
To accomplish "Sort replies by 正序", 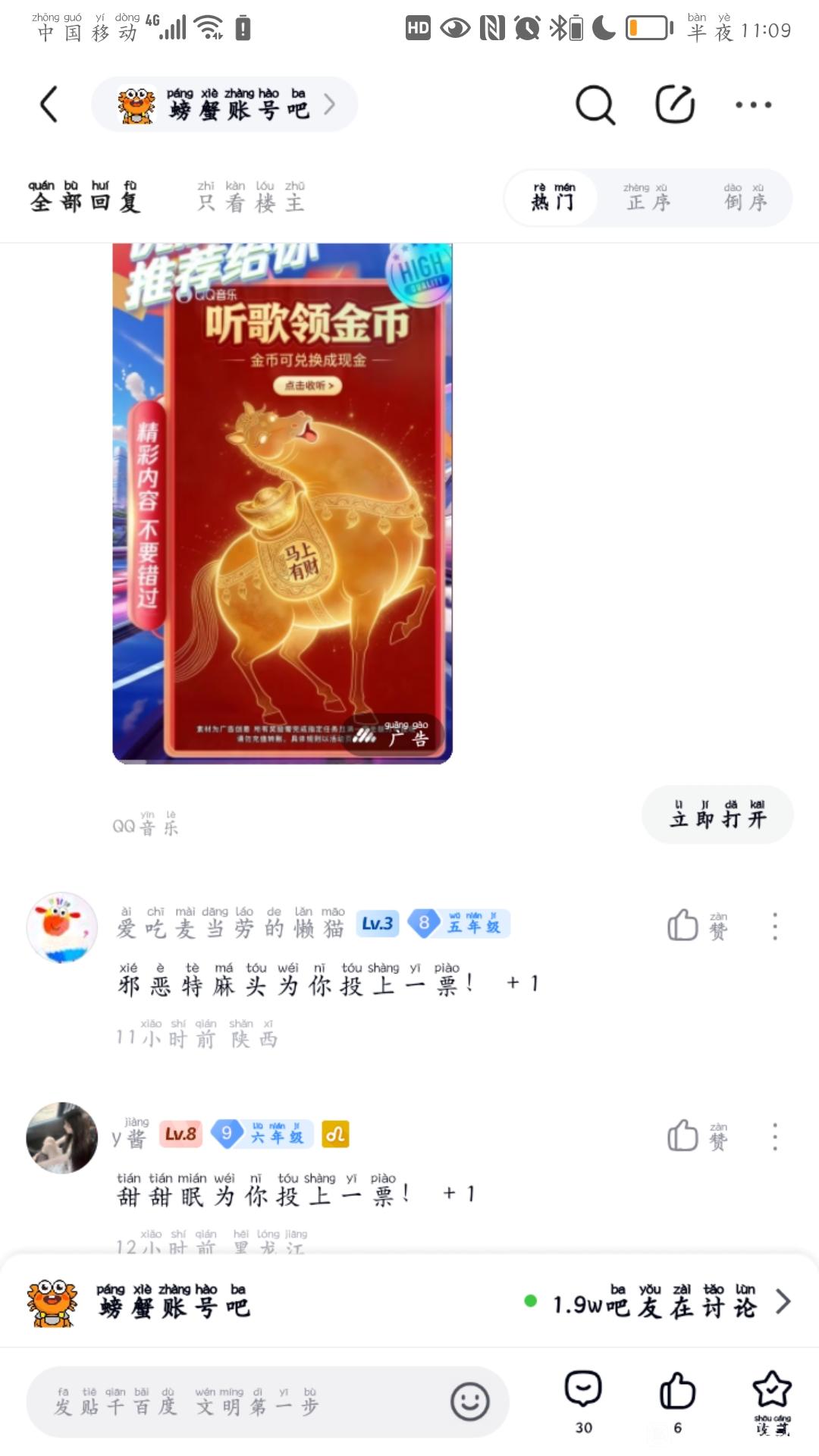I will 648,199.
